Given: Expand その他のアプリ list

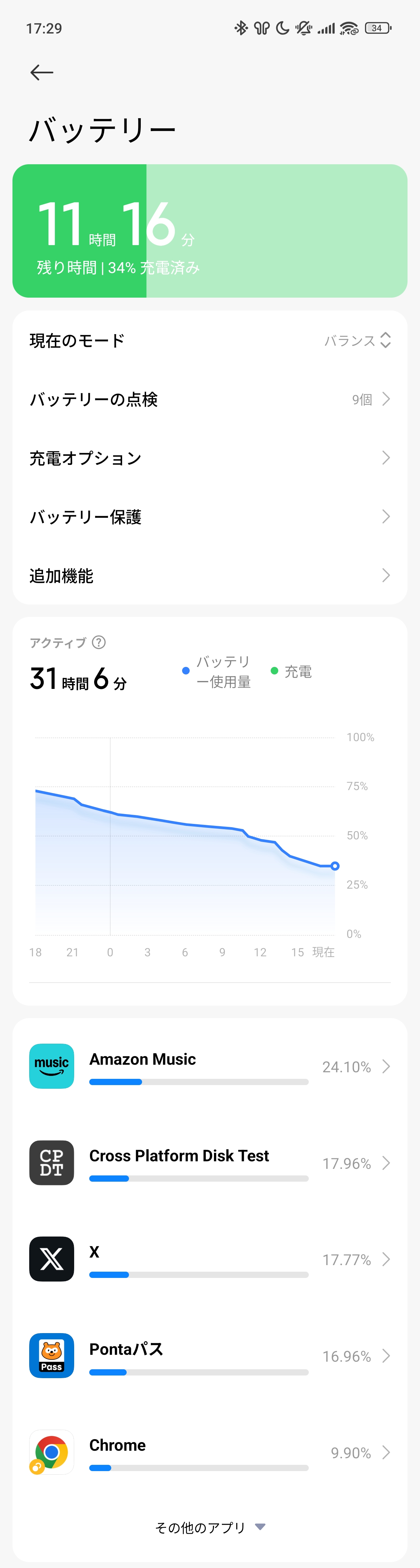Looking at the screenshot, I should pos(210,1527).
